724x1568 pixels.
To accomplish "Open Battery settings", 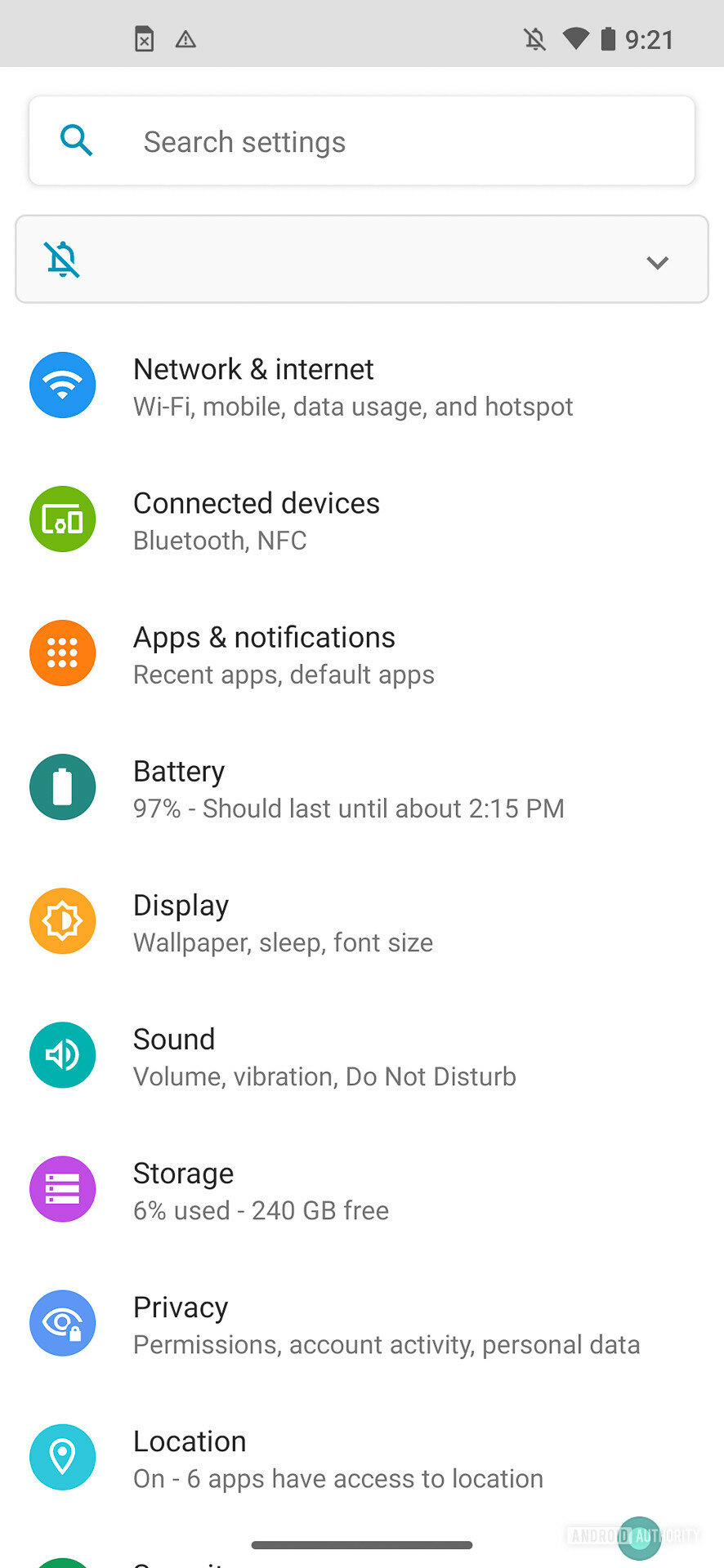I will pos(362,787).
